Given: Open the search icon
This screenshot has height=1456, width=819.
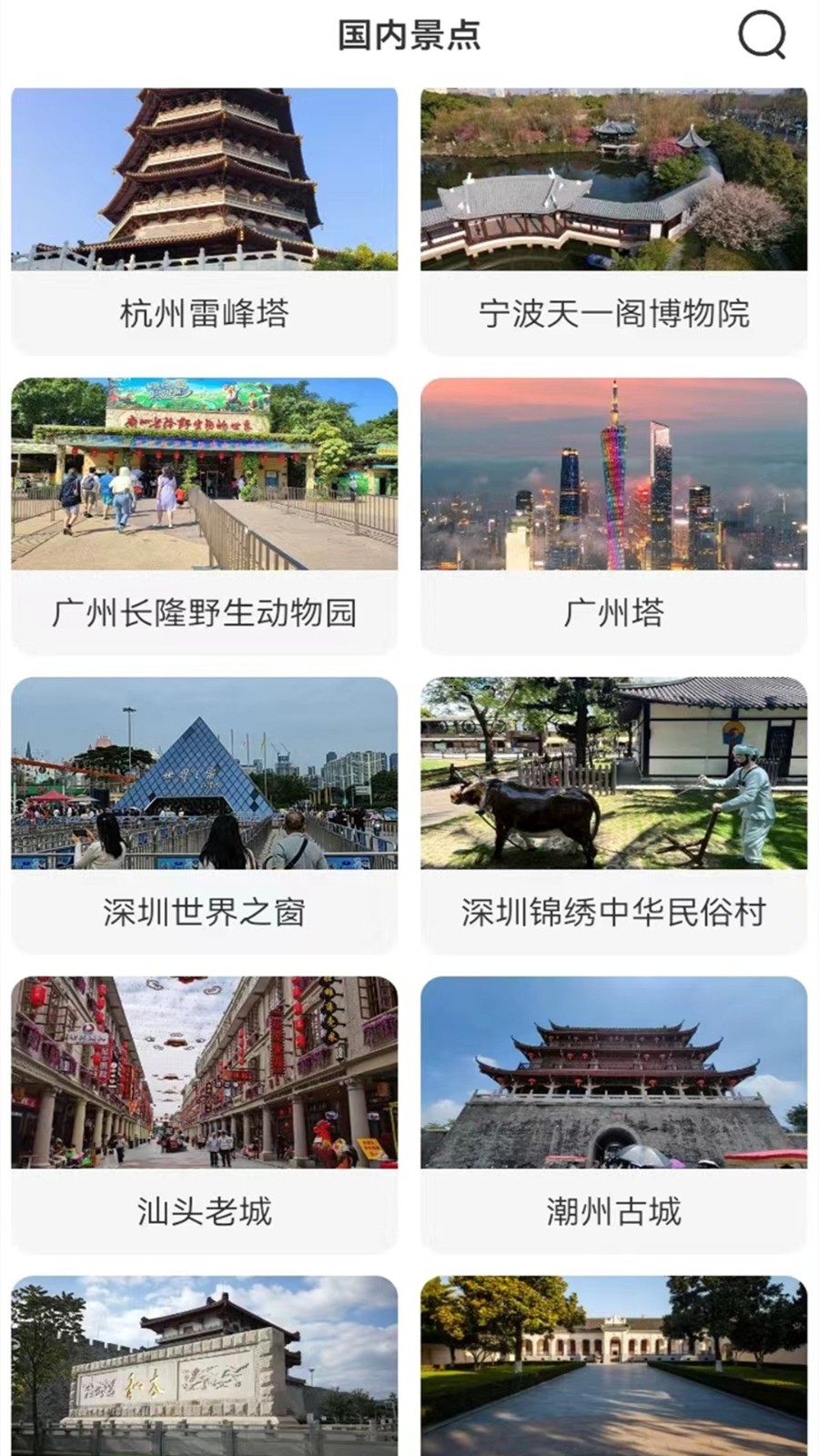Looking at the screenshot, I should (761, 35).
